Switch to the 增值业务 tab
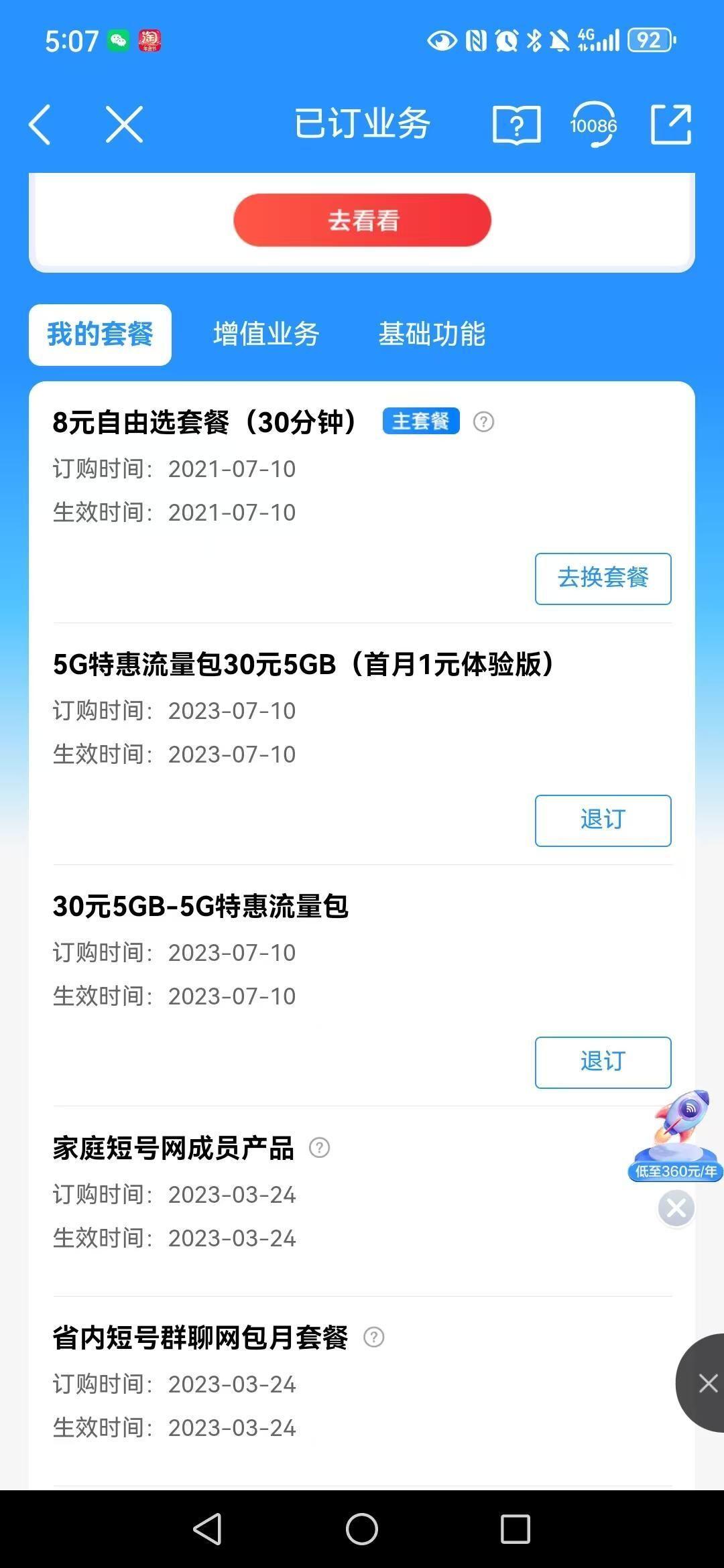 tap(266, 334)
